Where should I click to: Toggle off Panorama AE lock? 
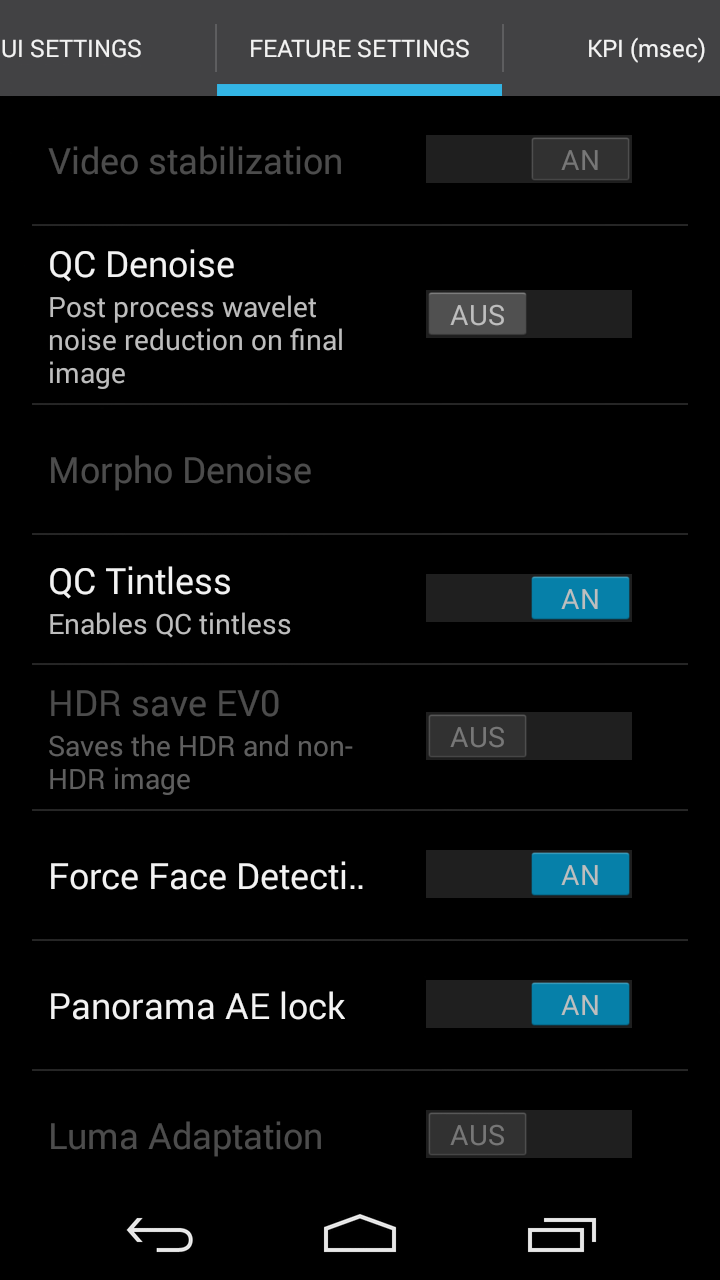(x=529, y=1004)
